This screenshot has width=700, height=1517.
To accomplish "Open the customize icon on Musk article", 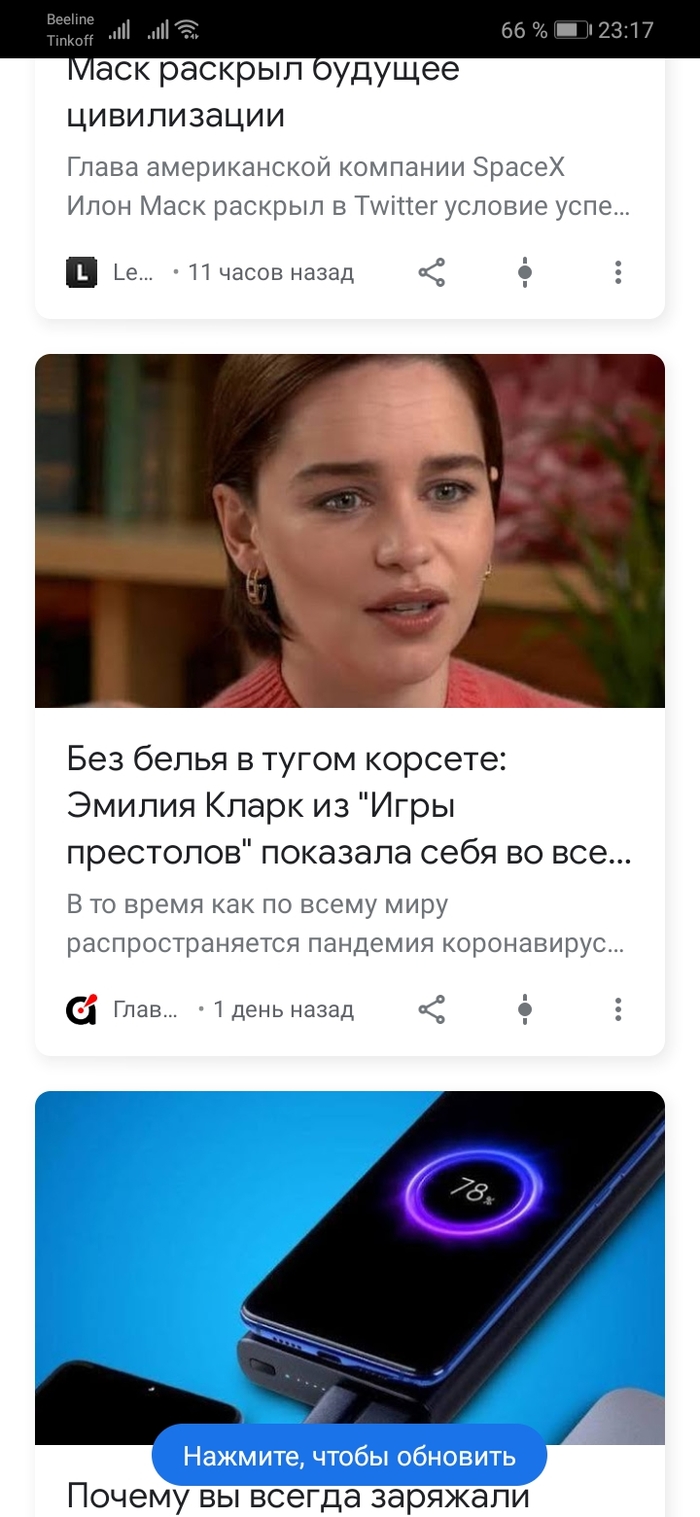I will click(525, 272).
